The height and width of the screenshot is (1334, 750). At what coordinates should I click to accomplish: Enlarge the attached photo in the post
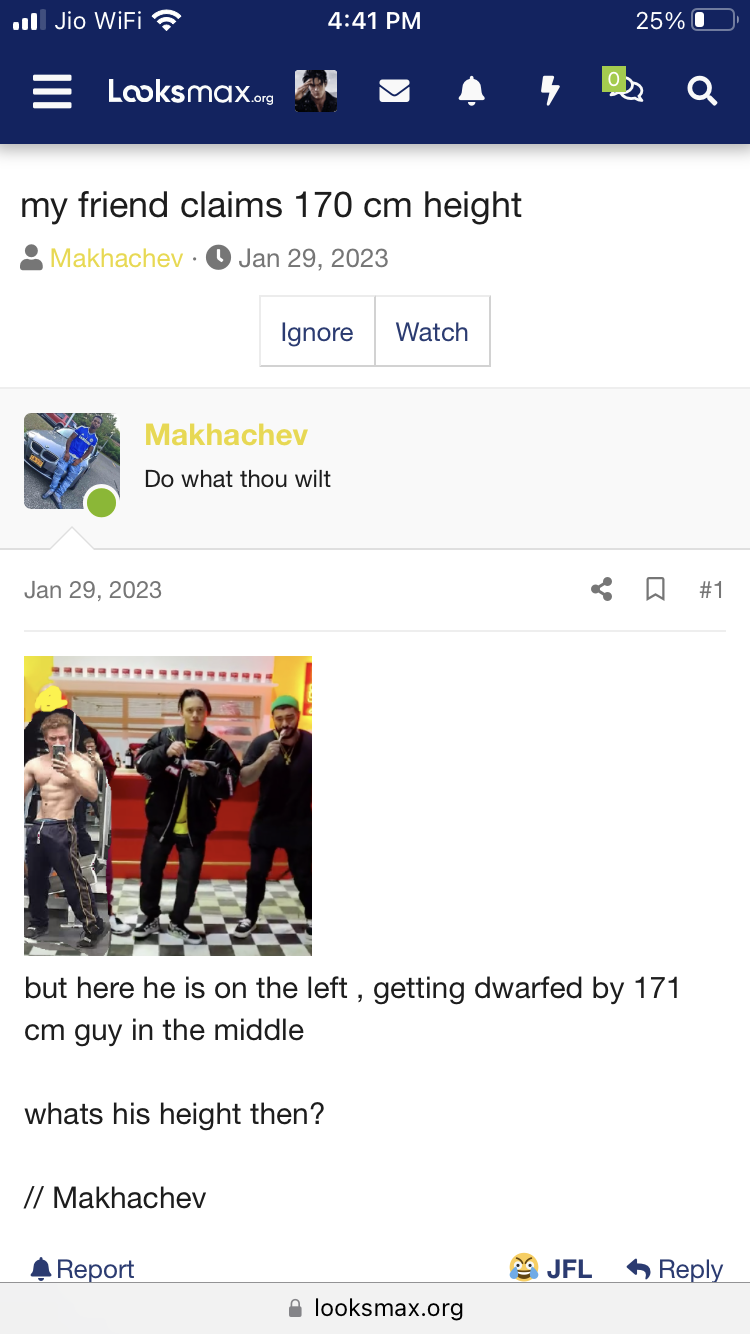pos(168,806)
